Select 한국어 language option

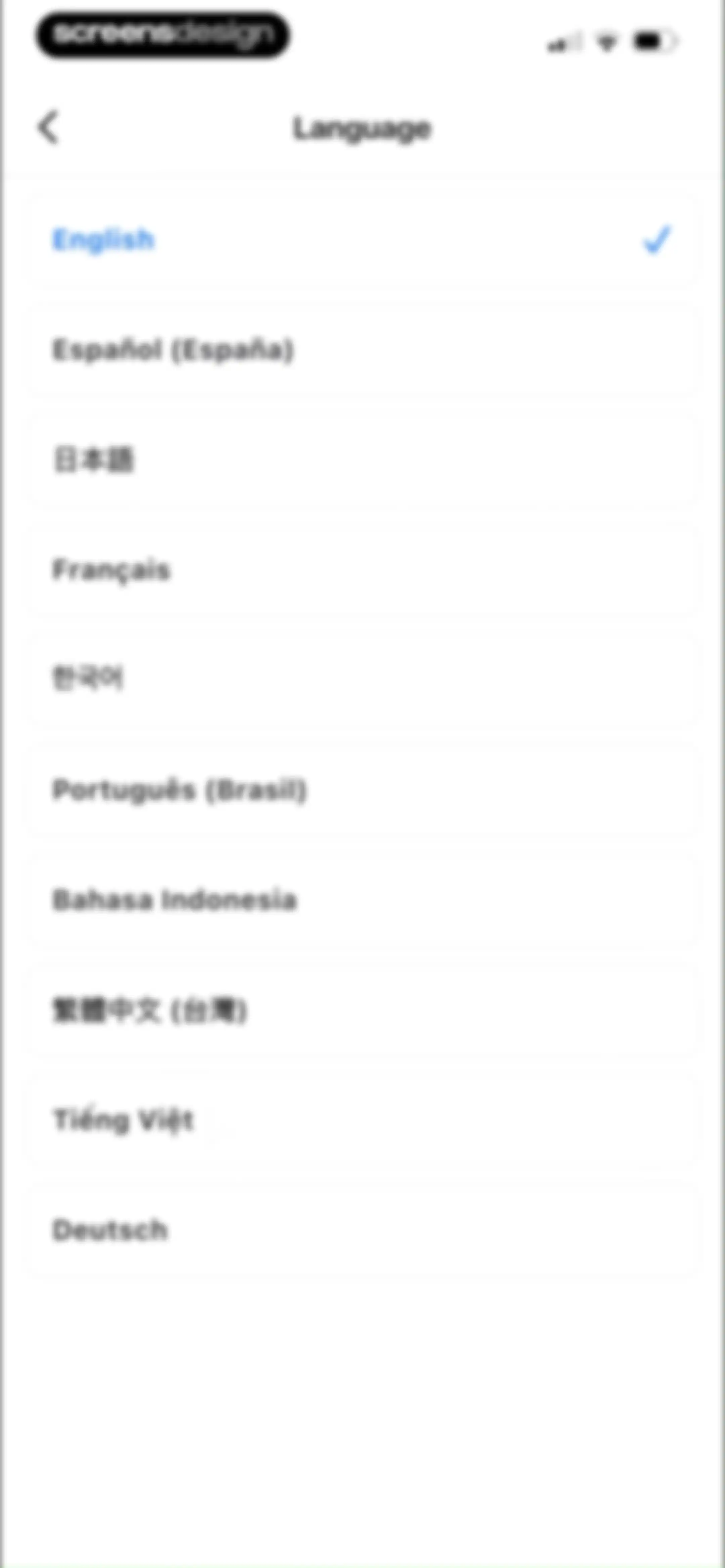[362, 679]
